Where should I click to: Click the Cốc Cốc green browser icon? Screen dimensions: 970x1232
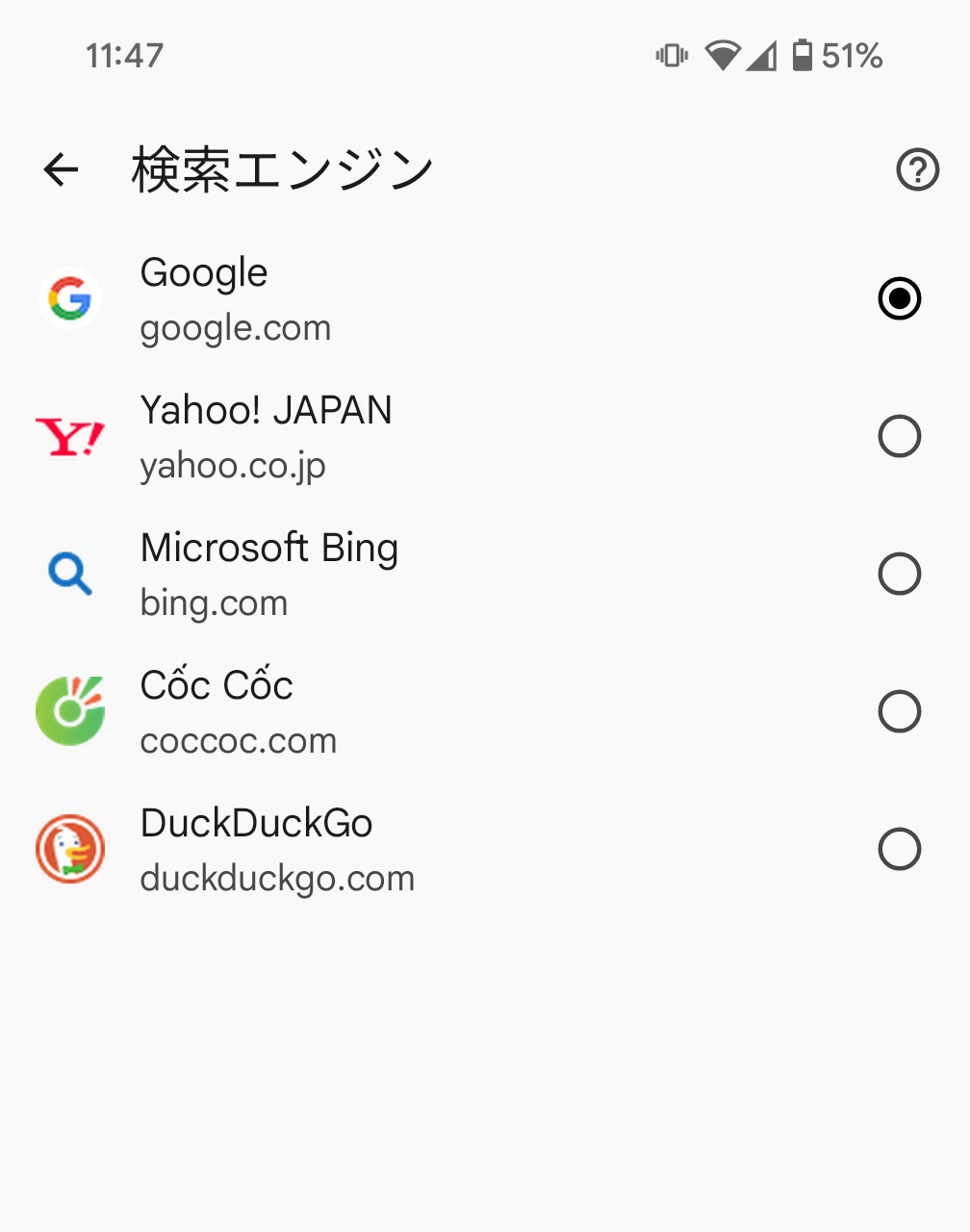[70, 711]
